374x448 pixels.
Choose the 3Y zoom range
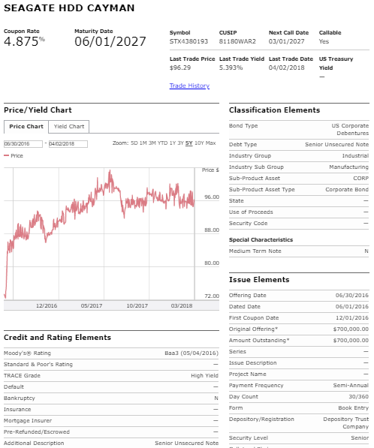click(180, 143)
